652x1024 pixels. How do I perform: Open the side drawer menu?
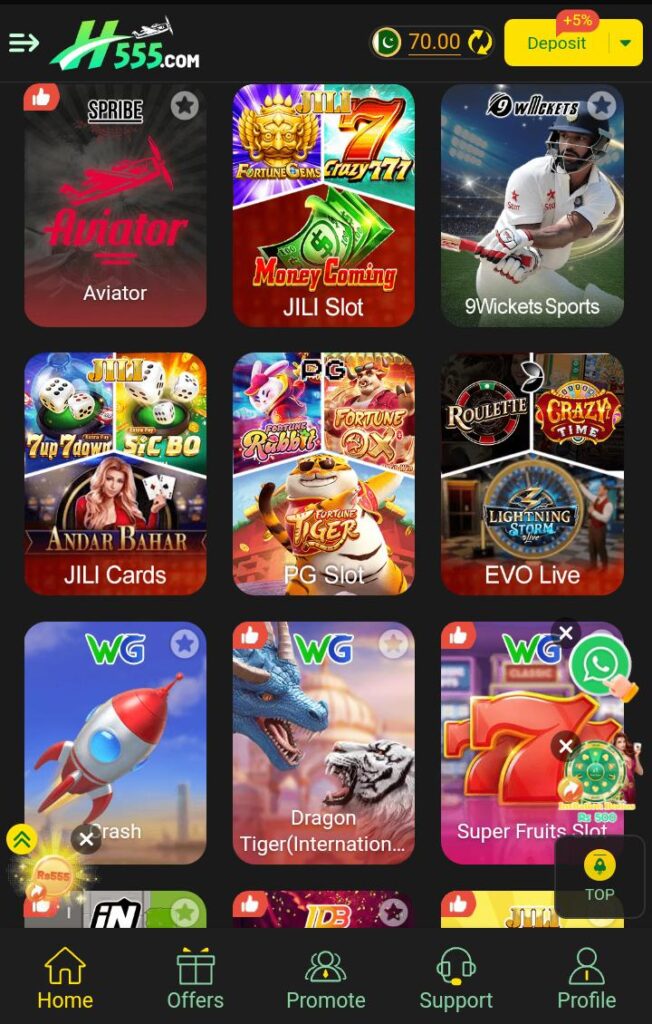click(23, 42)
